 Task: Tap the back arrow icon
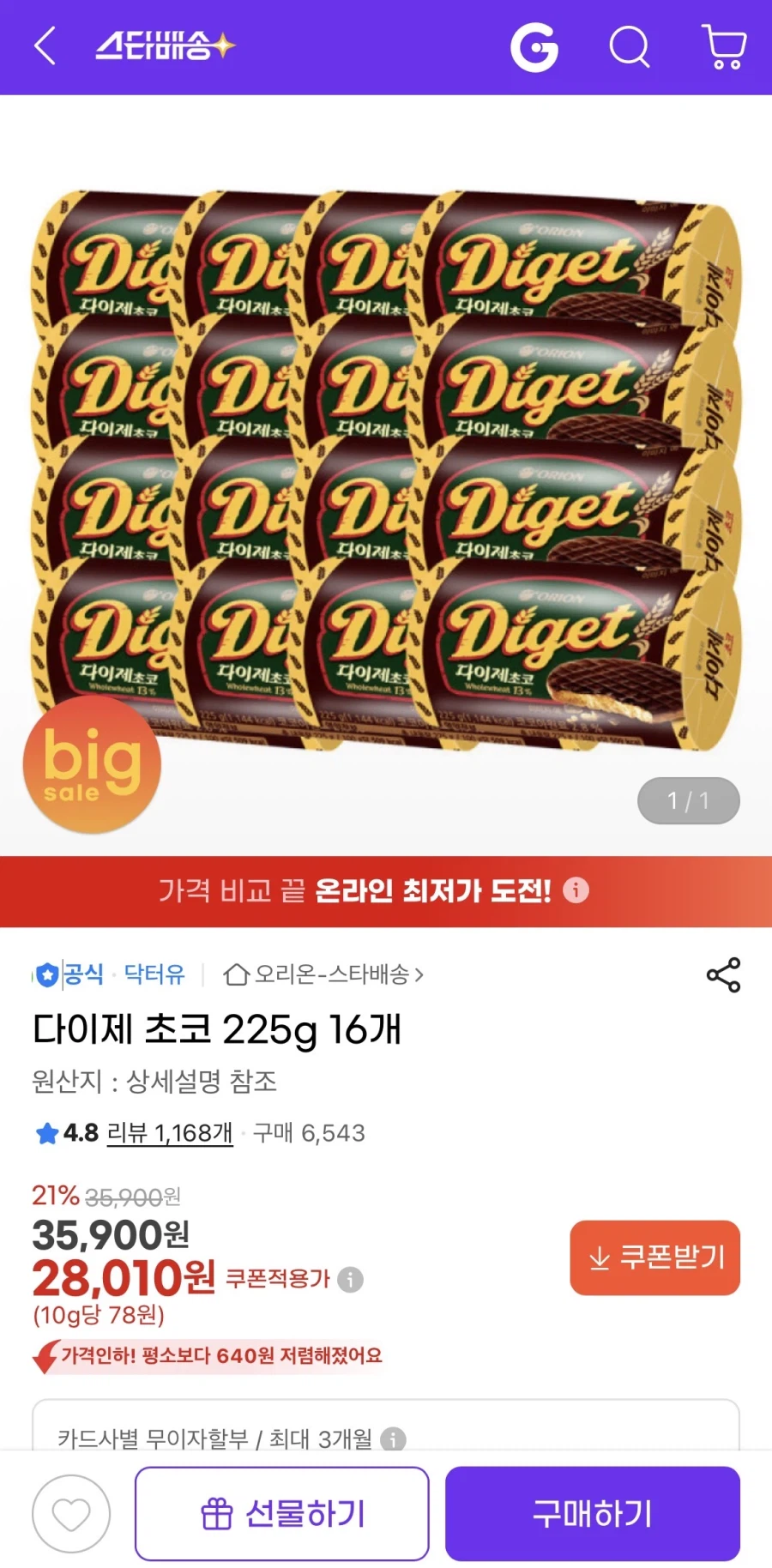click(x=43, y=46)
